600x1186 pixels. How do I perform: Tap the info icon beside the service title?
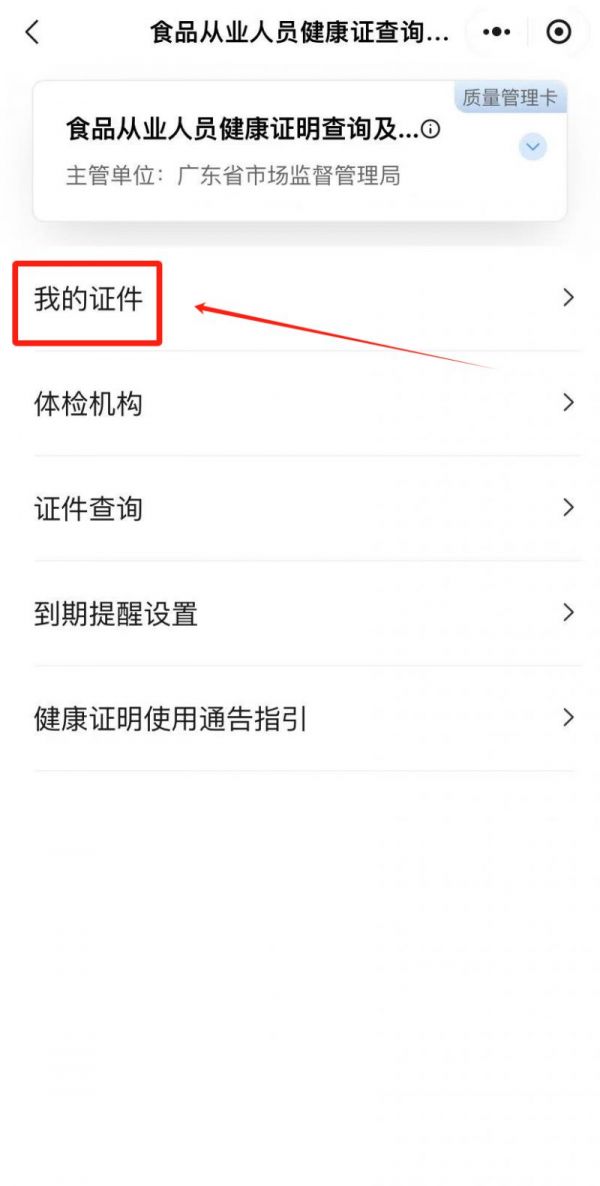431,130
